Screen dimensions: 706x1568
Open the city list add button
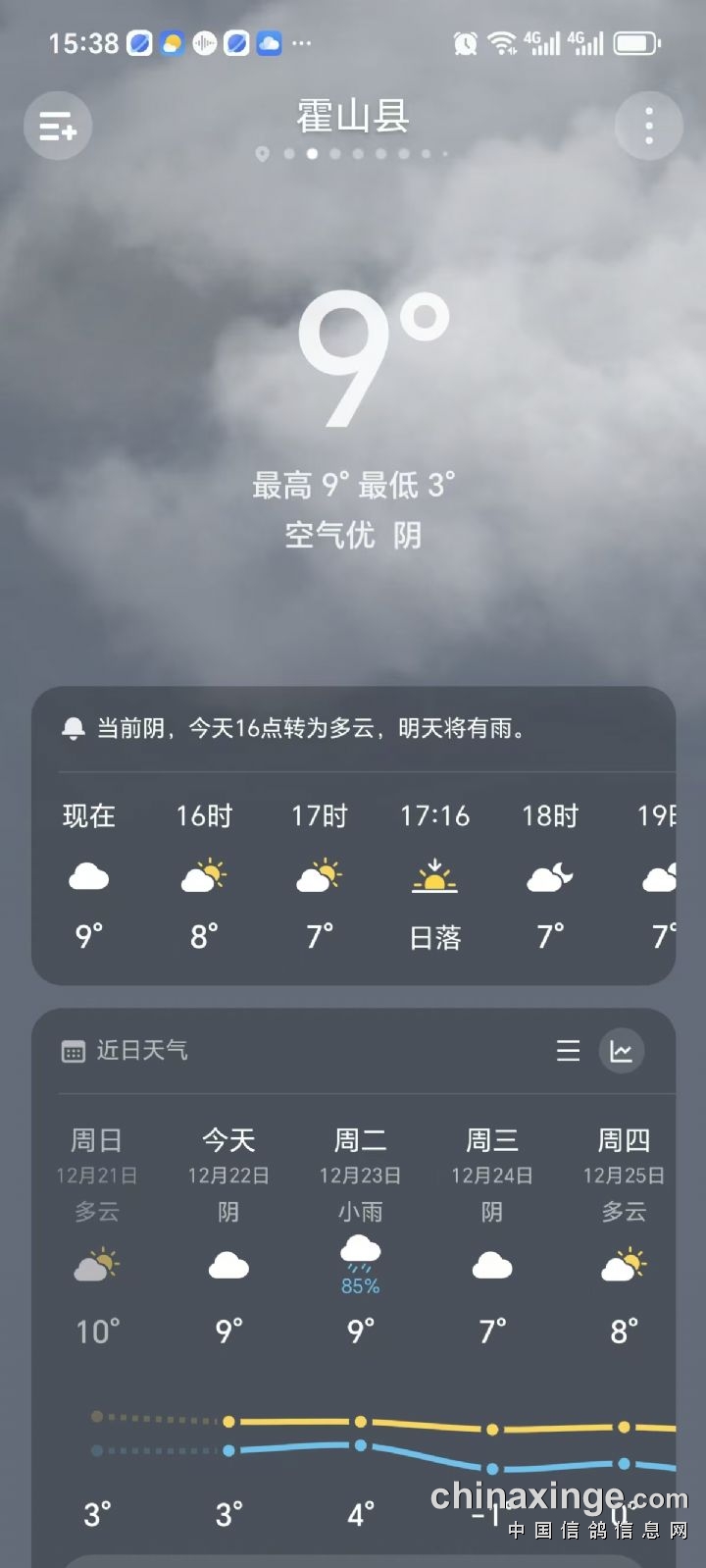click(58, 127)
